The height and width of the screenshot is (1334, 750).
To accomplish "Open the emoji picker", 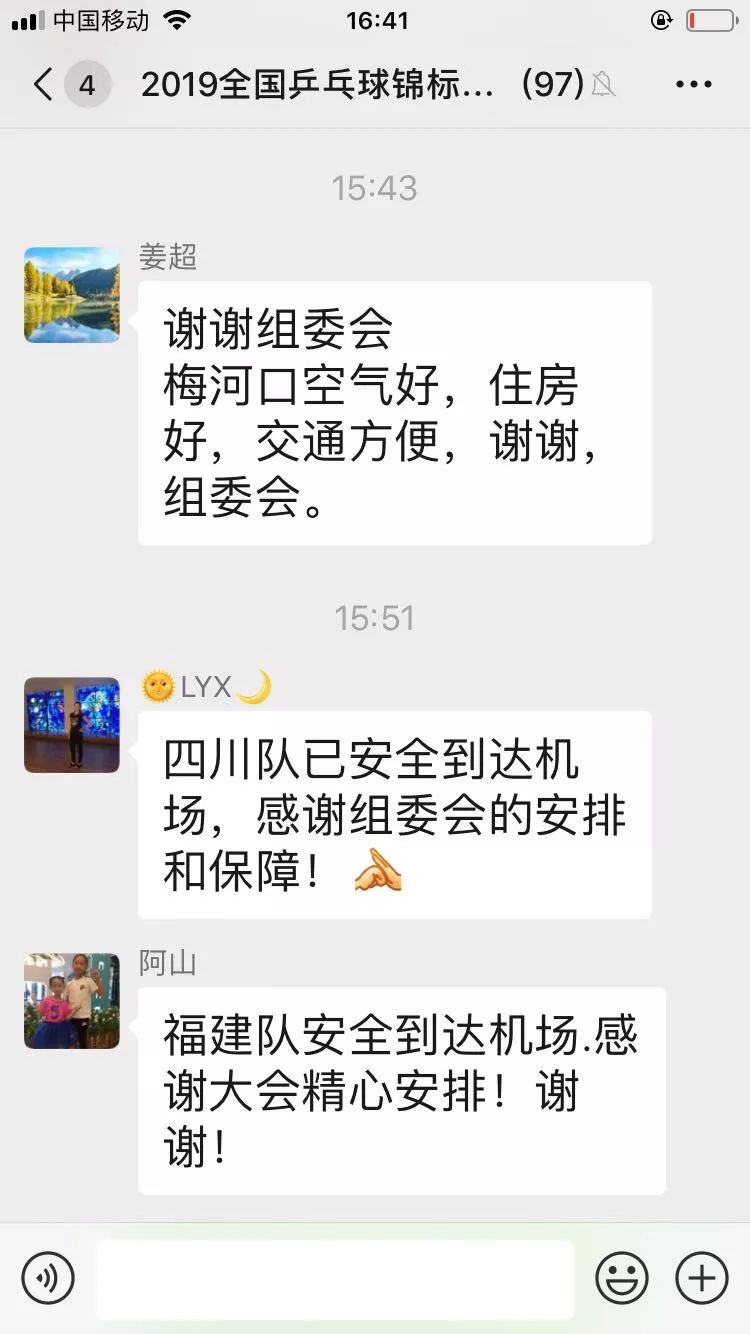I will click(621, 1277).
